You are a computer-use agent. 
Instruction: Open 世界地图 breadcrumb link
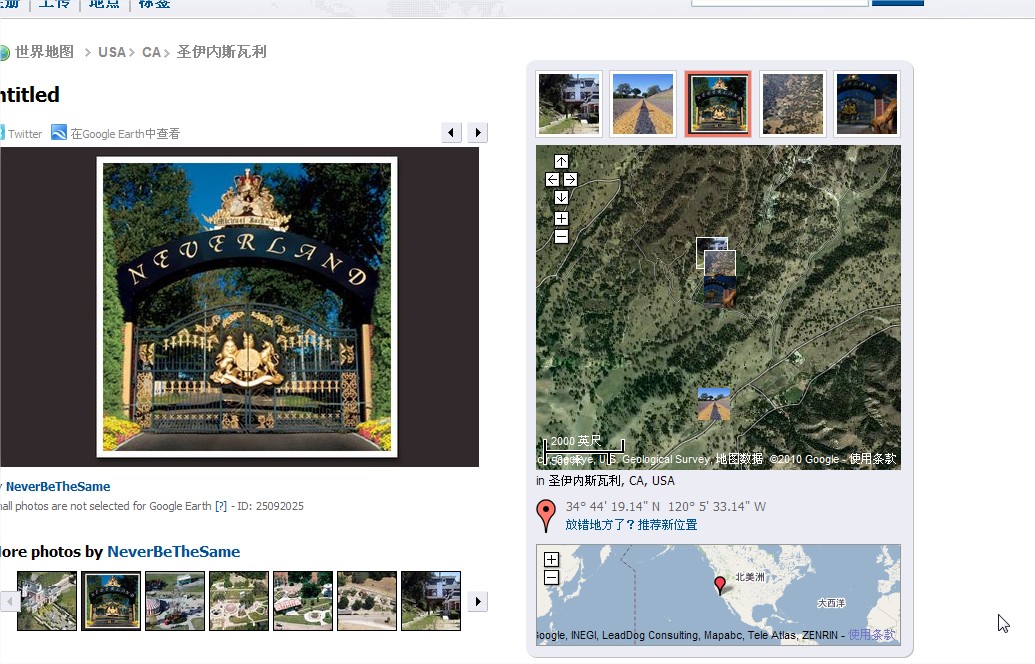(x=44, y=52)
